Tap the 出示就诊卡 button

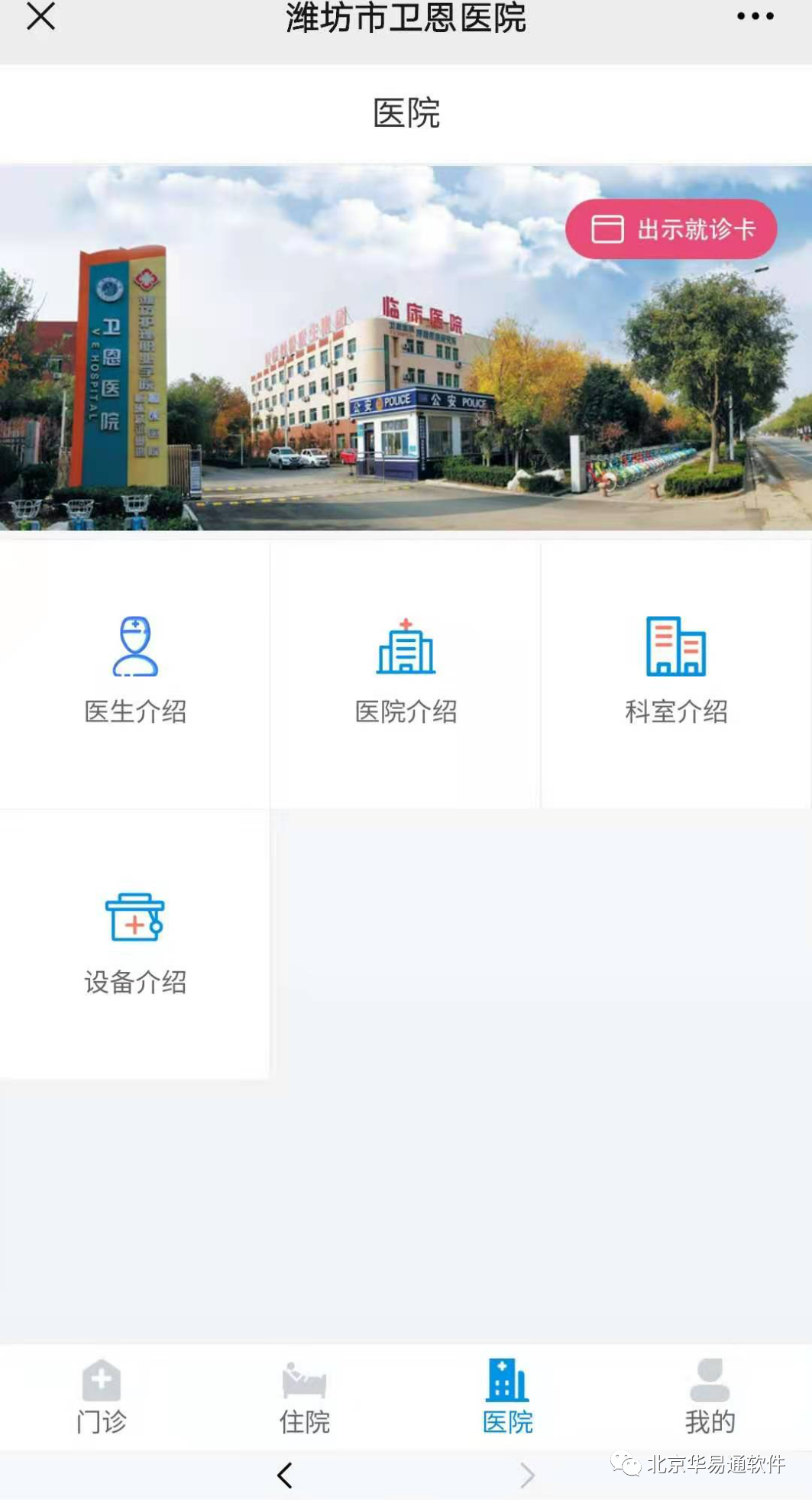(671, 228)
